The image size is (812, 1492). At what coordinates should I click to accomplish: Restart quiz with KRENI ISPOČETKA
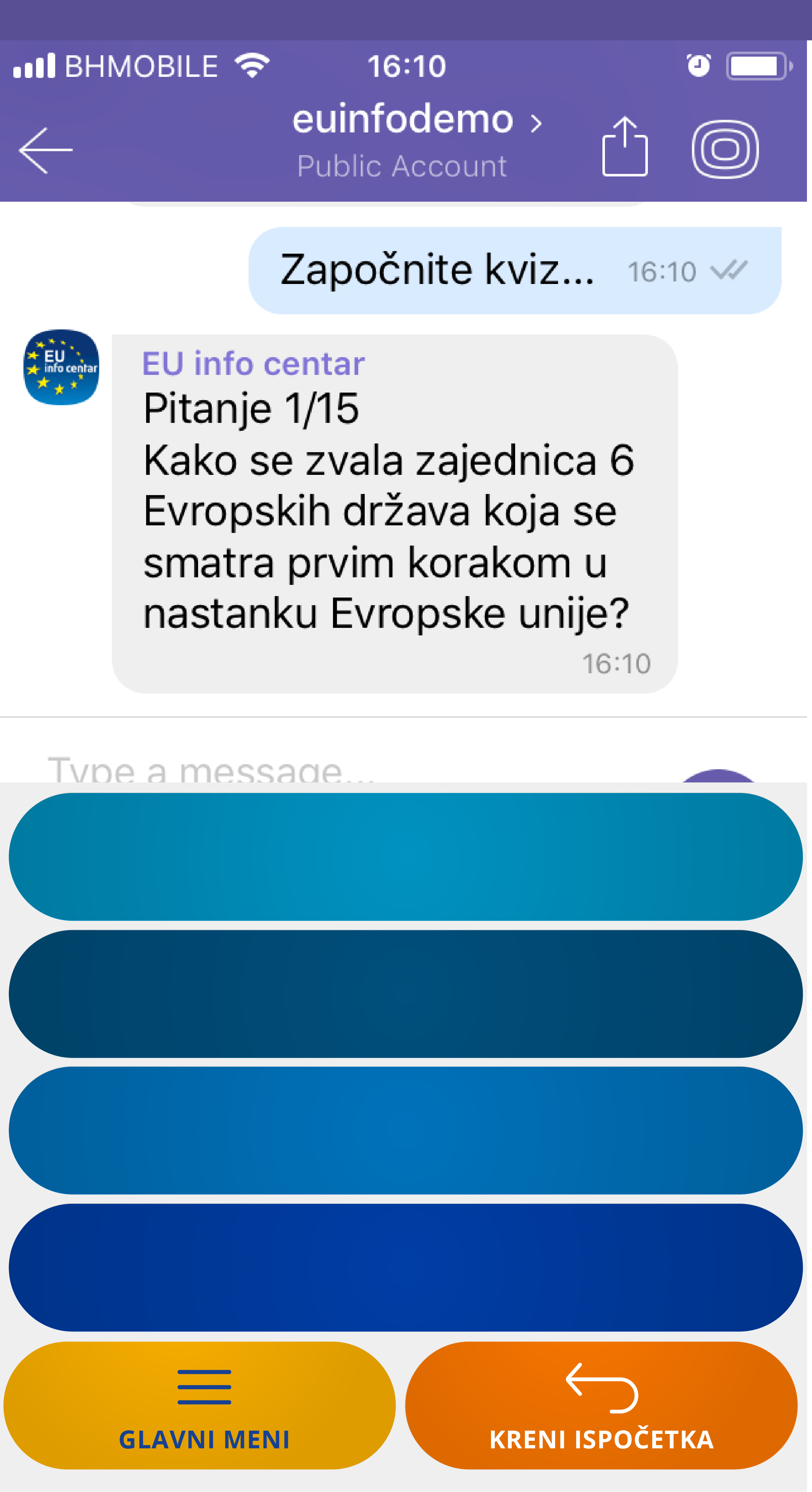coord(601,1406)
